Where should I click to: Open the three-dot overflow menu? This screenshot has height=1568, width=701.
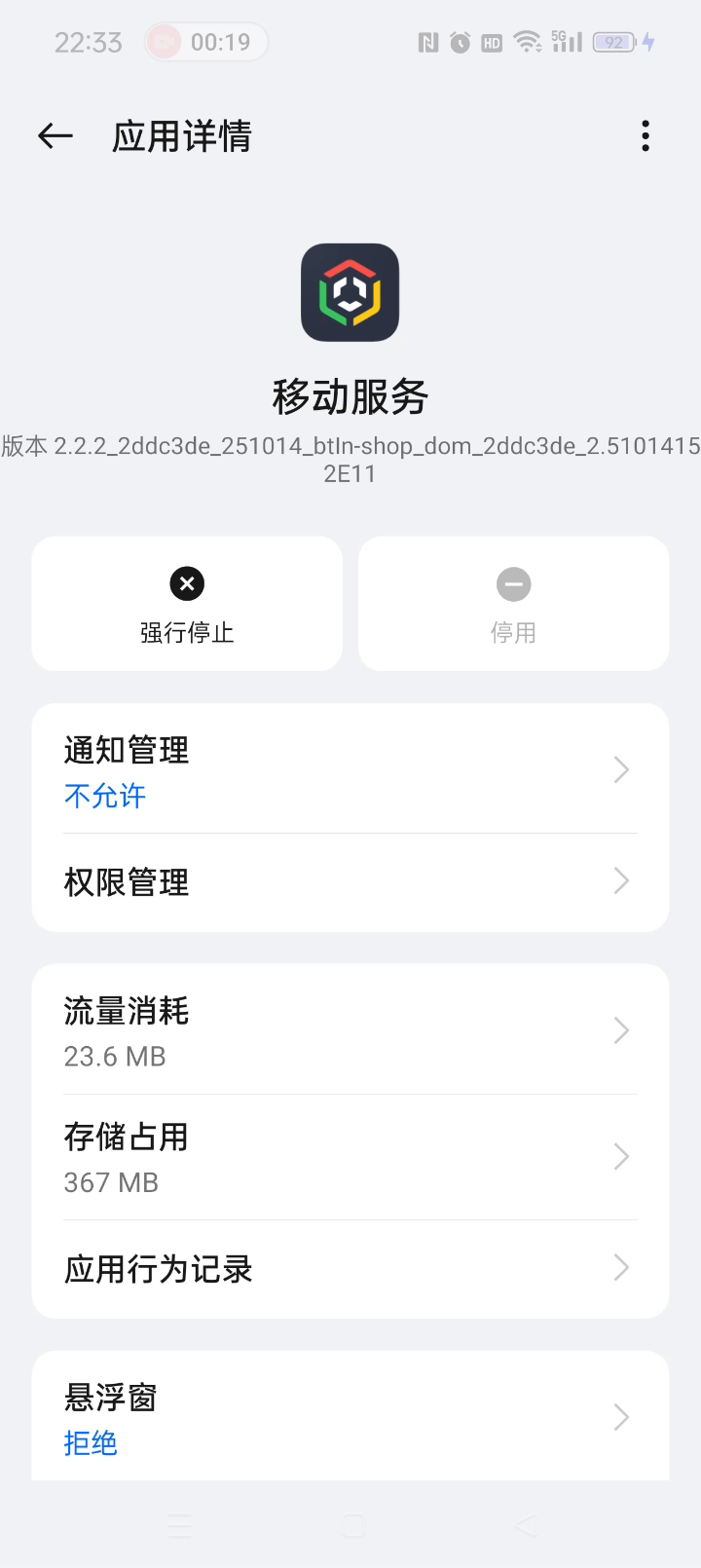point(646,136)
